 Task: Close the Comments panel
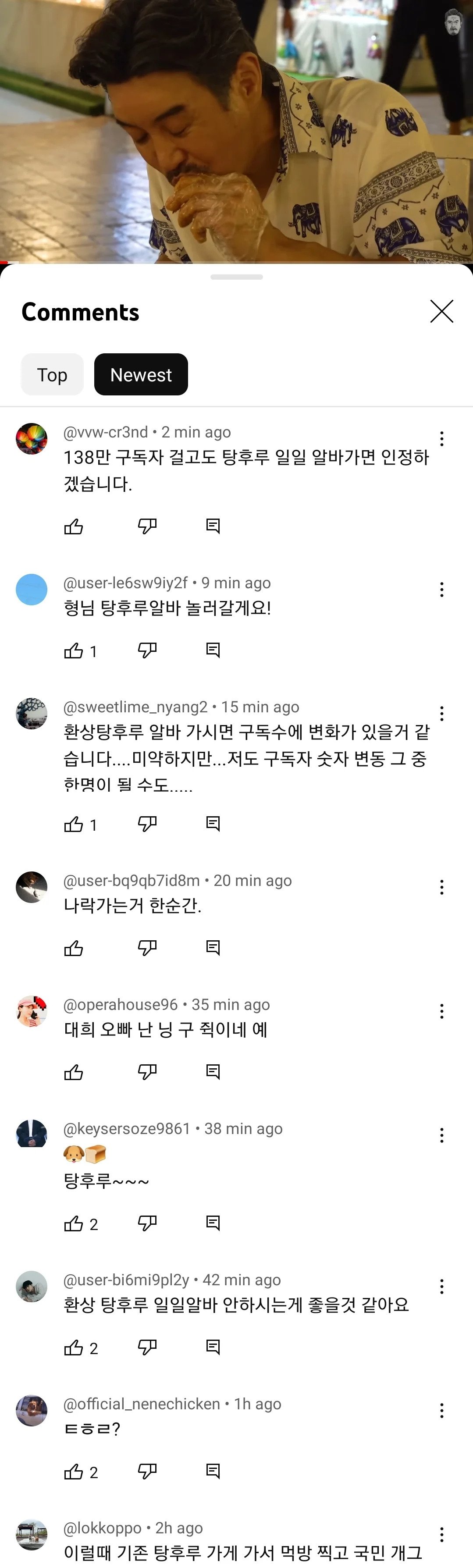441,311
